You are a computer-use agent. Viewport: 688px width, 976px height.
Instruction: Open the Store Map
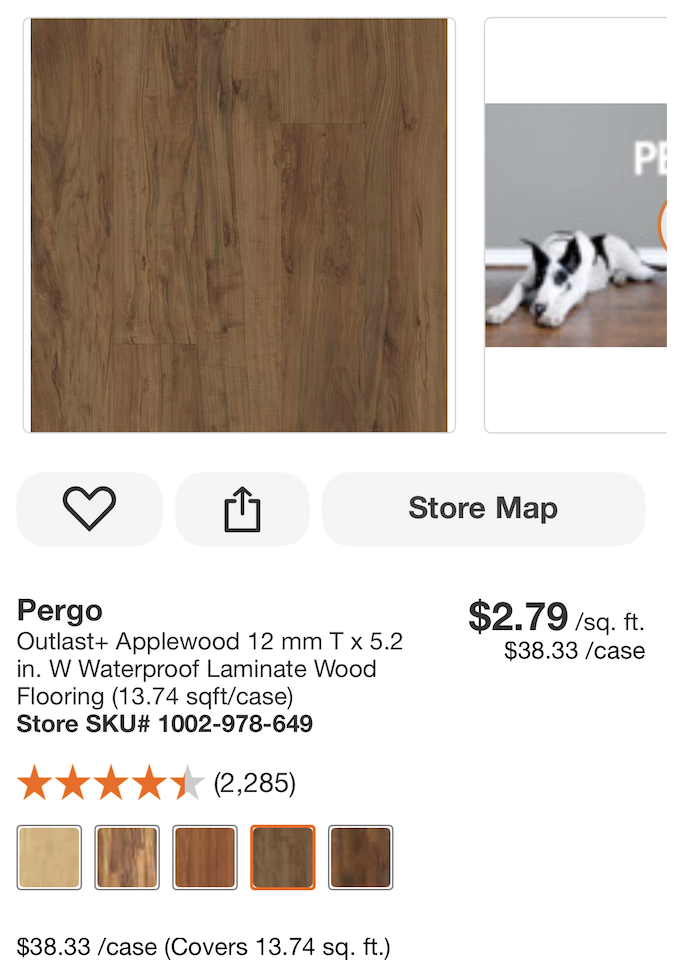coord(483,509)
